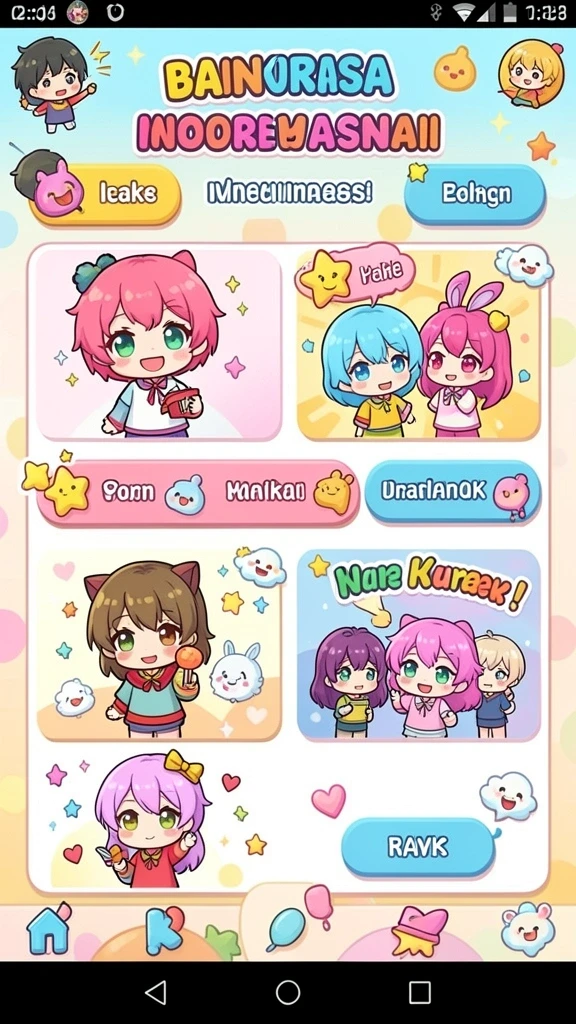Open the blonde avatar in the top corner
Viewport: 576px width, 1024px height.
click(x=531, y=74)
